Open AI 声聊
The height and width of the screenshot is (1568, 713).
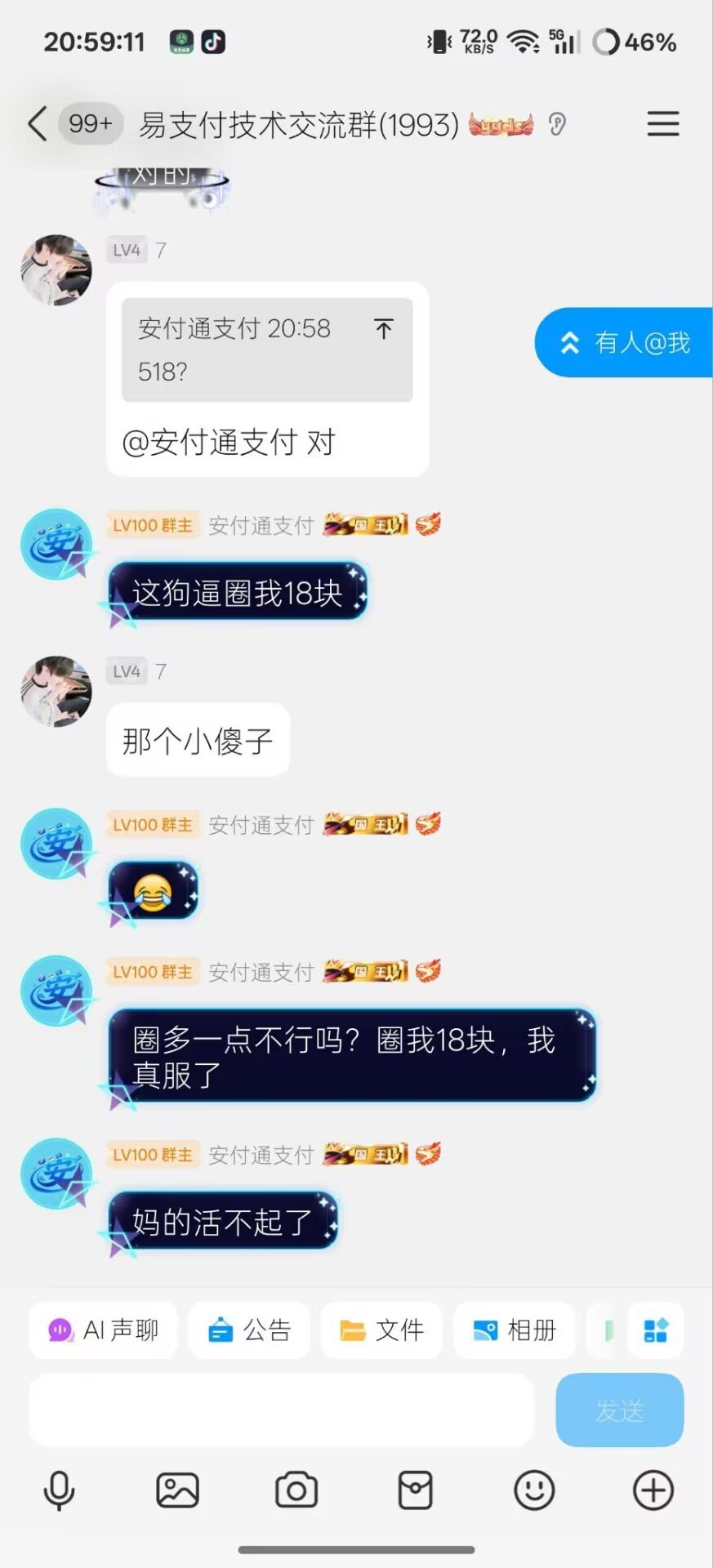[x=104, y=1330]
